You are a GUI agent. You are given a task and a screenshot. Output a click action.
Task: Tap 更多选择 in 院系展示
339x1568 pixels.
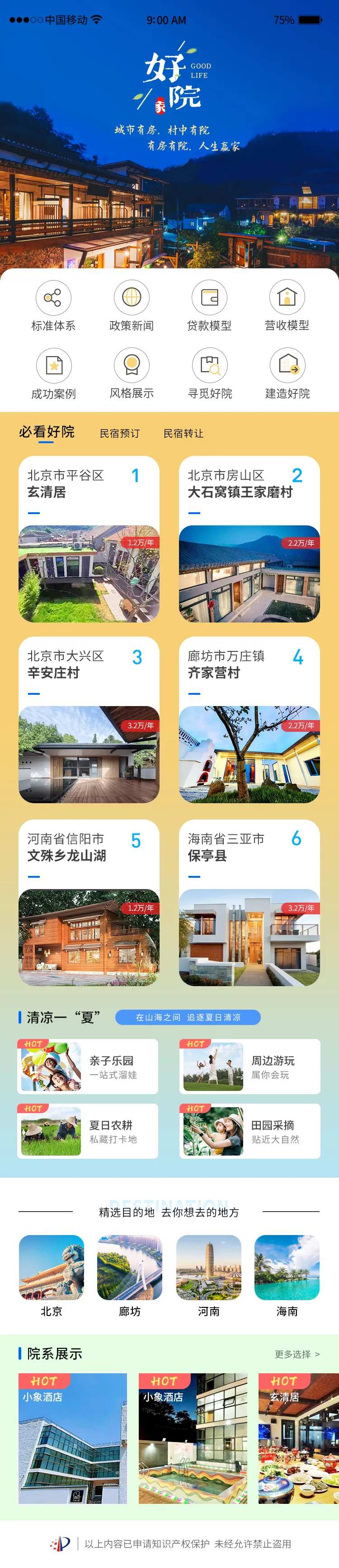pyautogui.click(x=297, y=1354)
